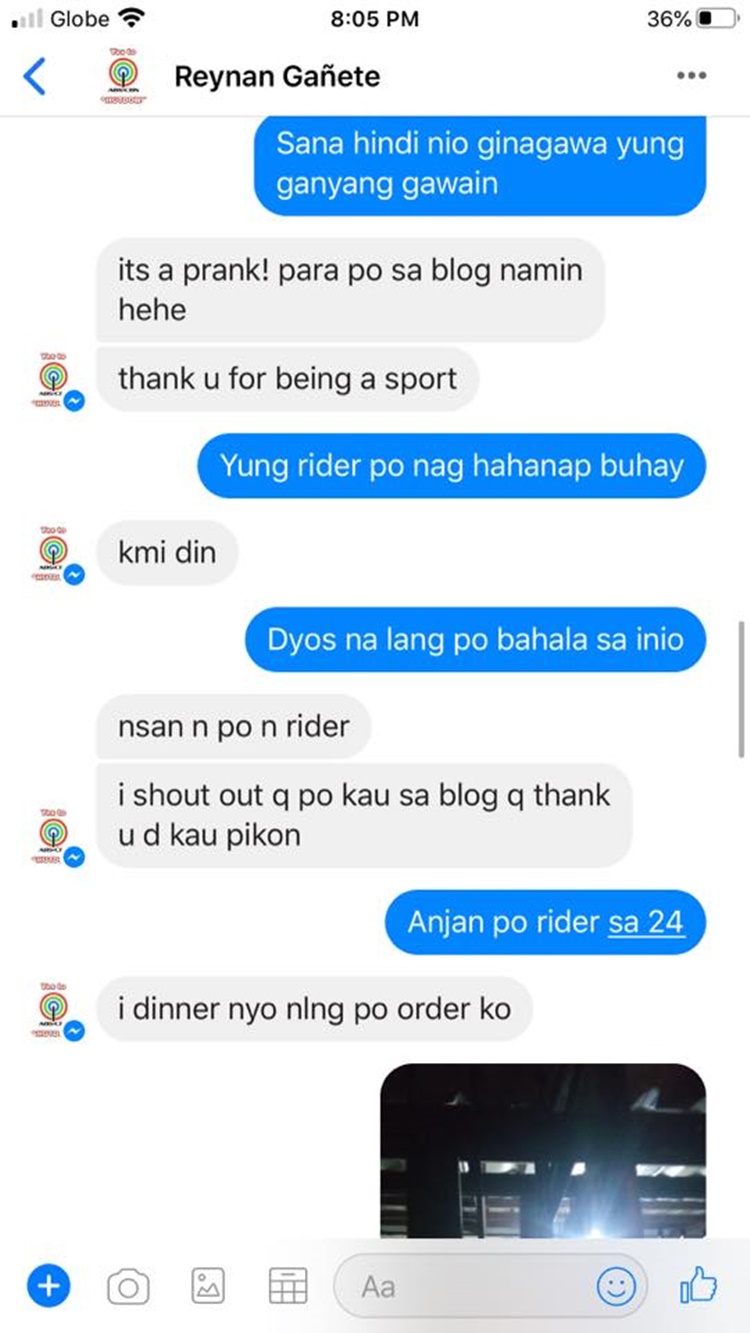Open the emoji smiley picker
This screenshot has height=1333, width=750.
(x=616, y=1286)
